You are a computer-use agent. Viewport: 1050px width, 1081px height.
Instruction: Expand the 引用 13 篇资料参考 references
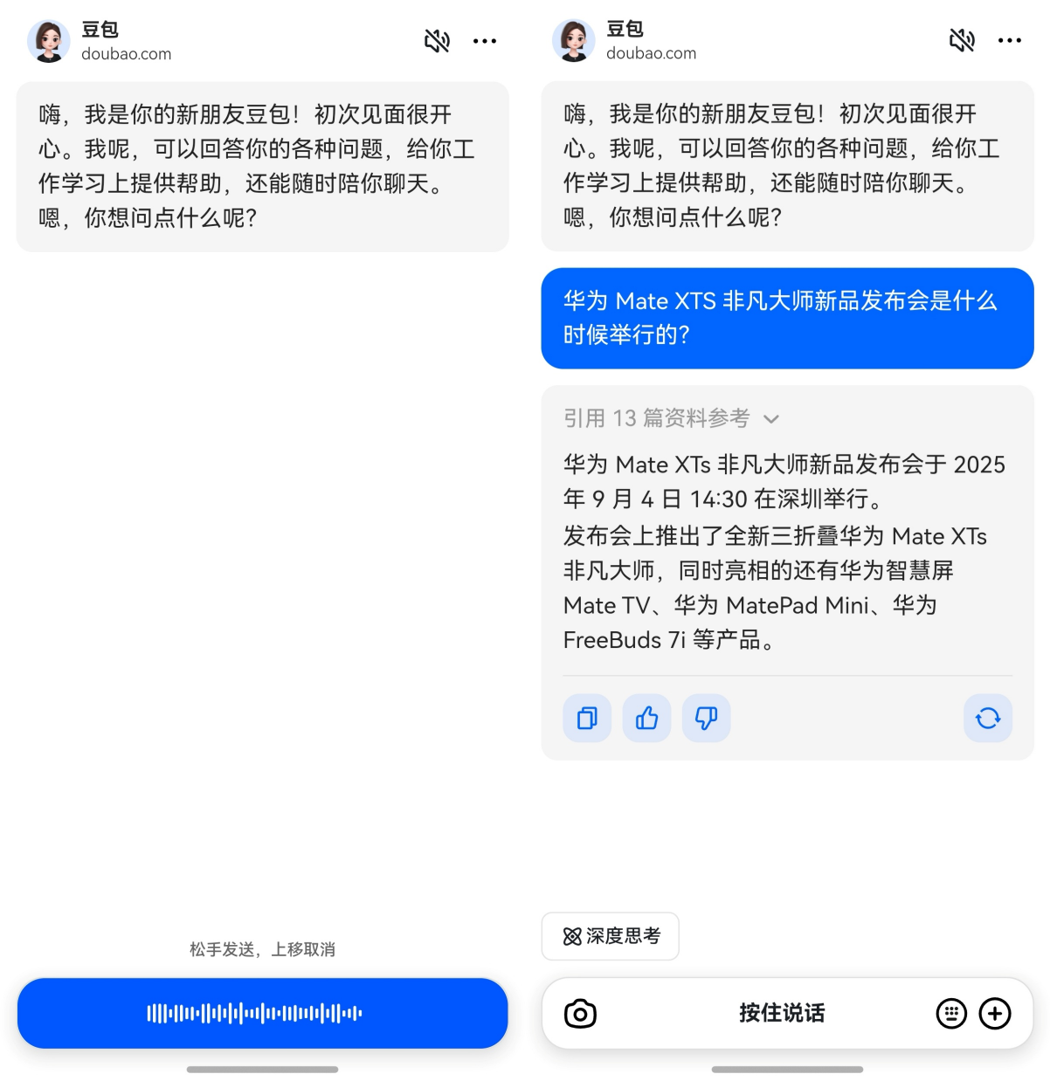671,418
